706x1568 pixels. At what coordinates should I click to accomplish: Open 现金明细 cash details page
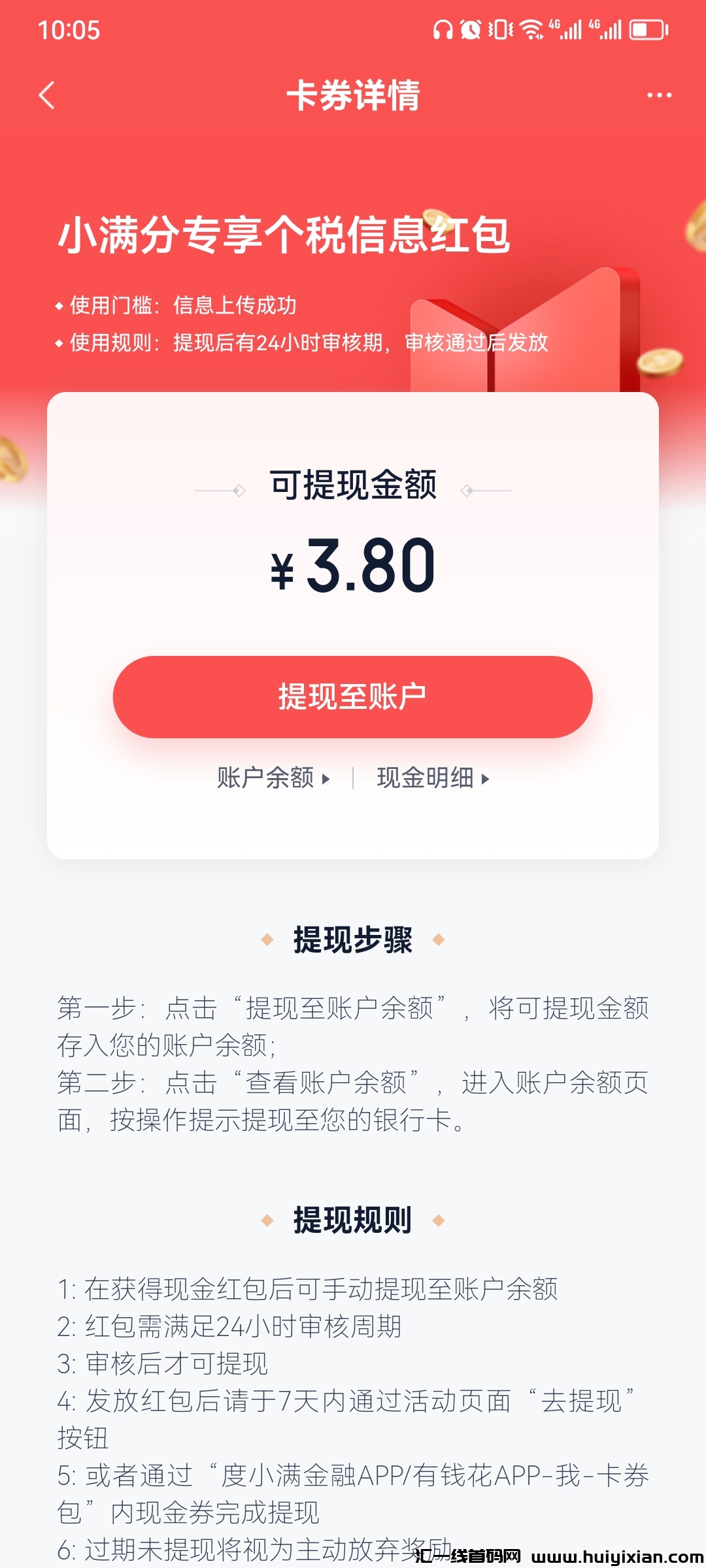[425, 779]
